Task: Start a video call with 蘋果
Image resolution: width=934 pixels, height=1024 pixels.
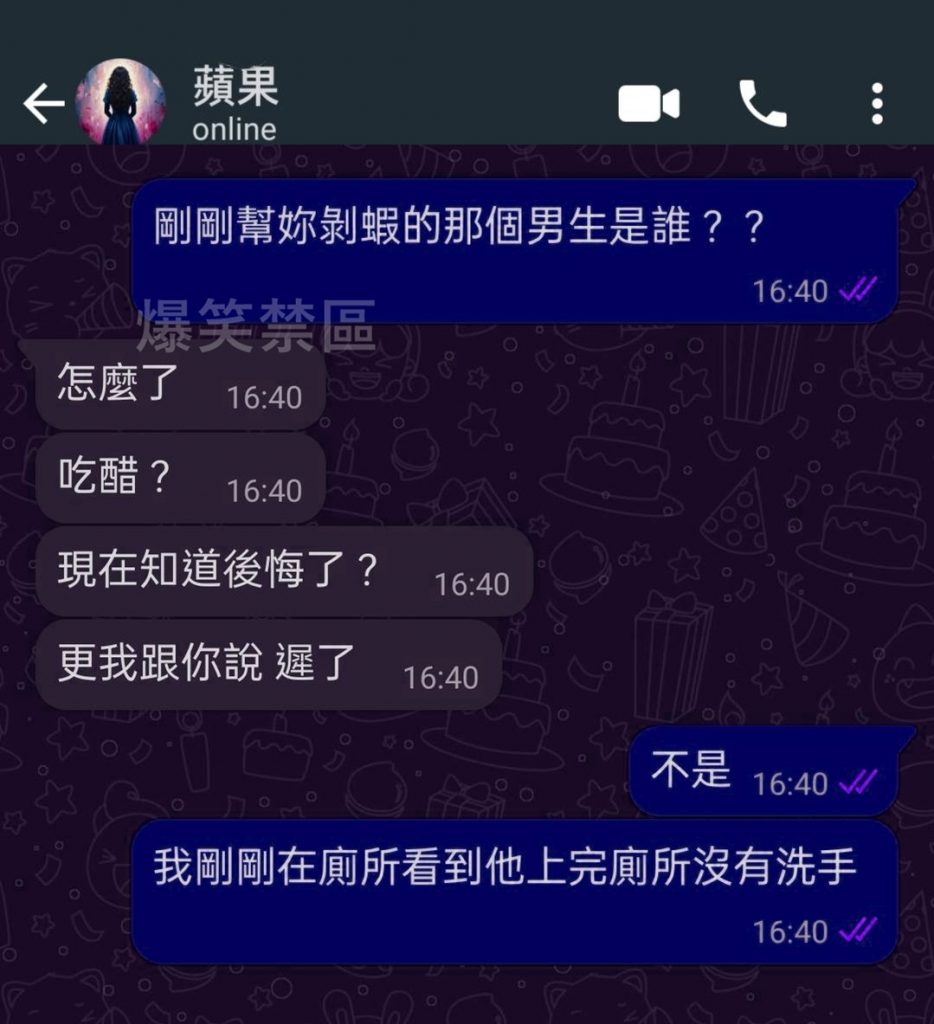Action: (648, 104)
